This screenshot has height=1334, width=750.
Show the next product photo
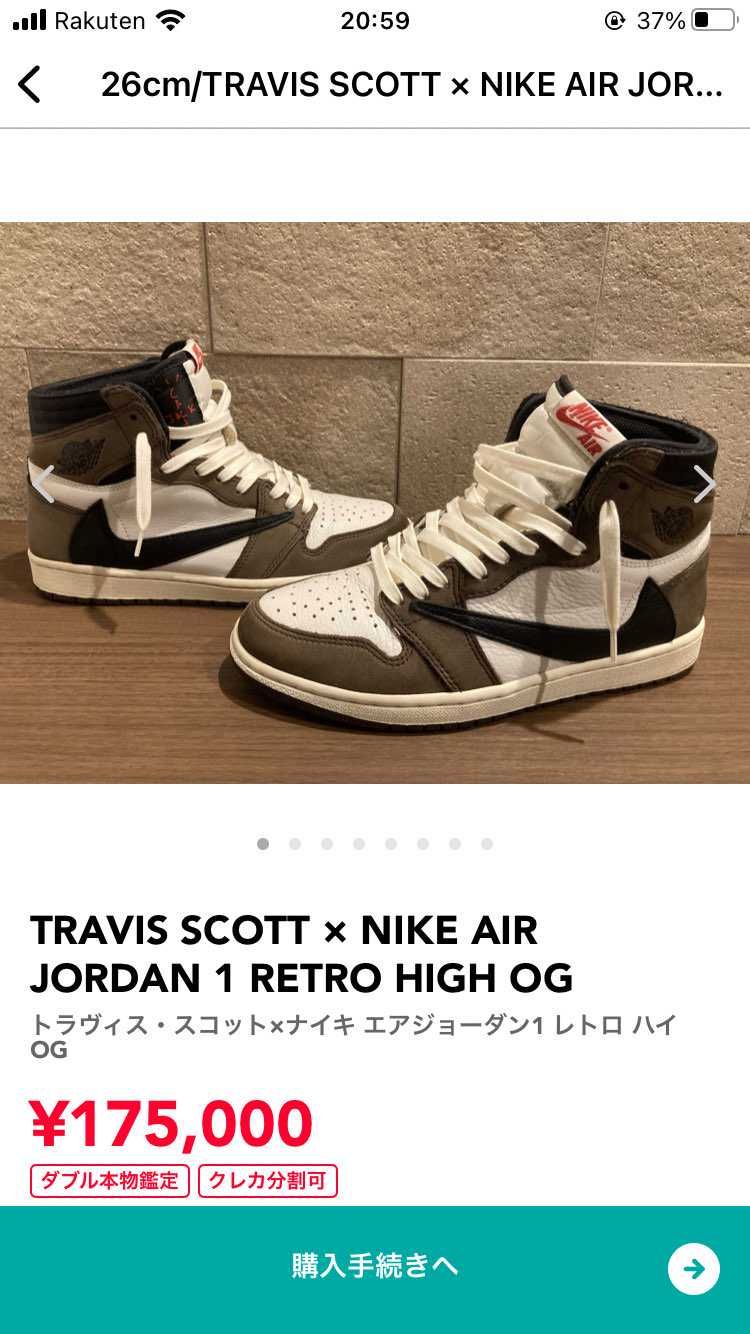(x=704, y=484)
